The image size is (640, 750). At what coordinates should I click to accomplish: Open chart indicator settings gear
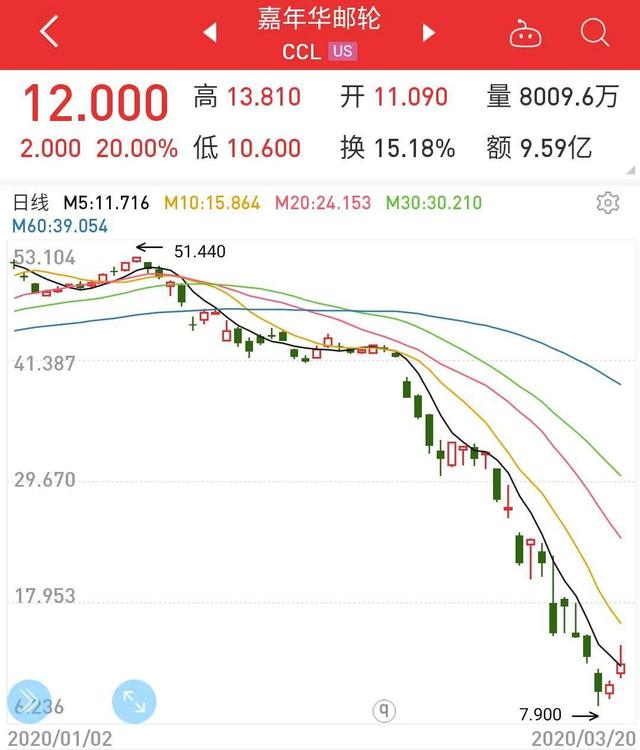tap(607, 203)
